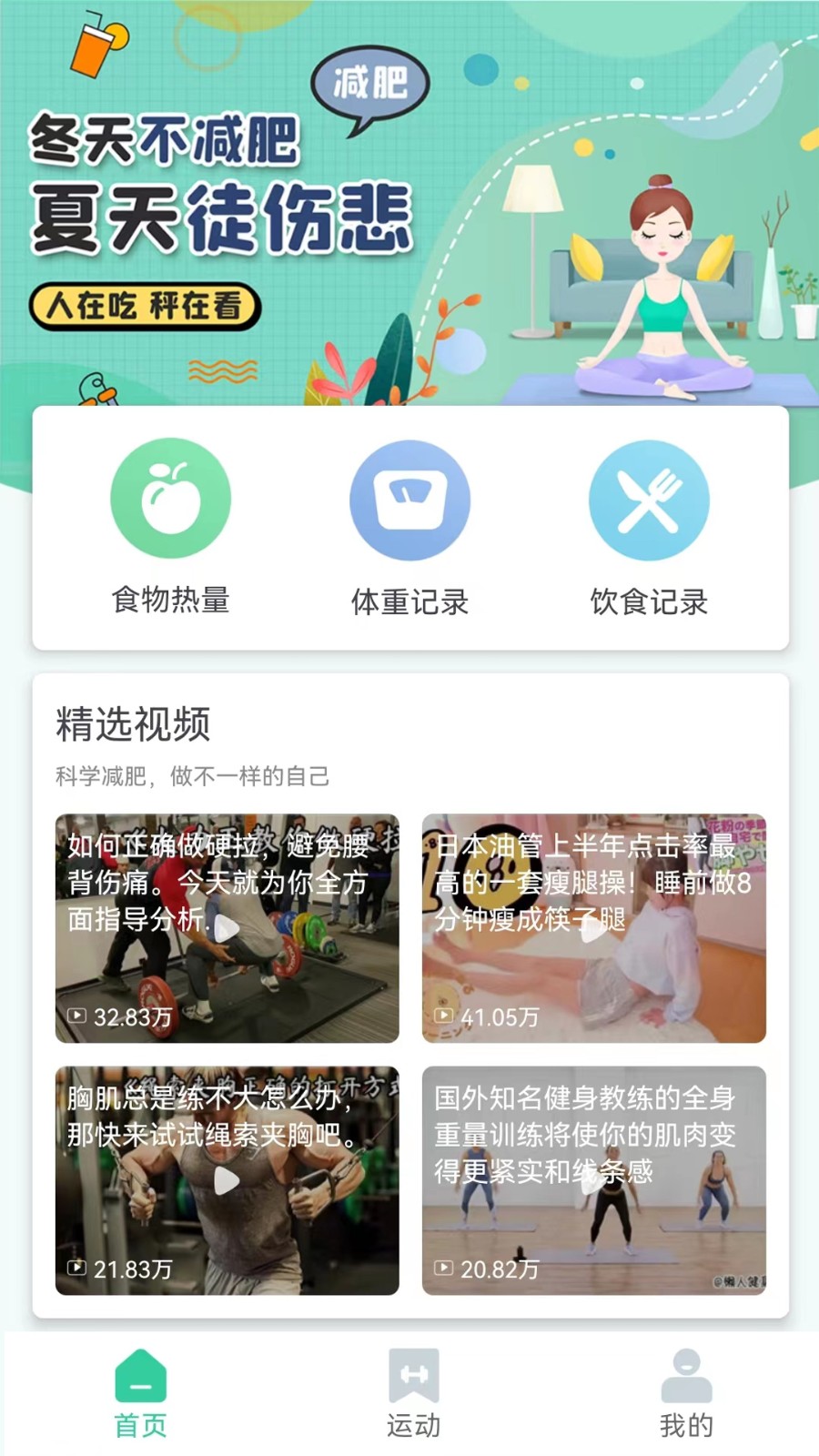819x1456 pixels.
Task: Play the 绳索夹胸 chest workout video
Action: (227, 1180)
